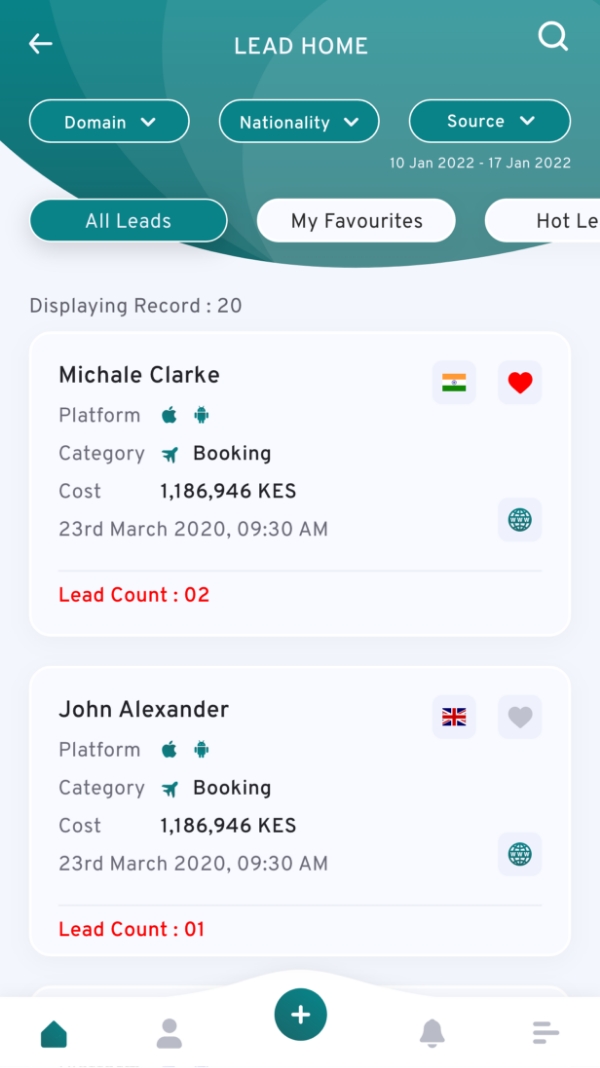Go back using the arrow icon
The image size is (600, 1068).
pos(40,44)
